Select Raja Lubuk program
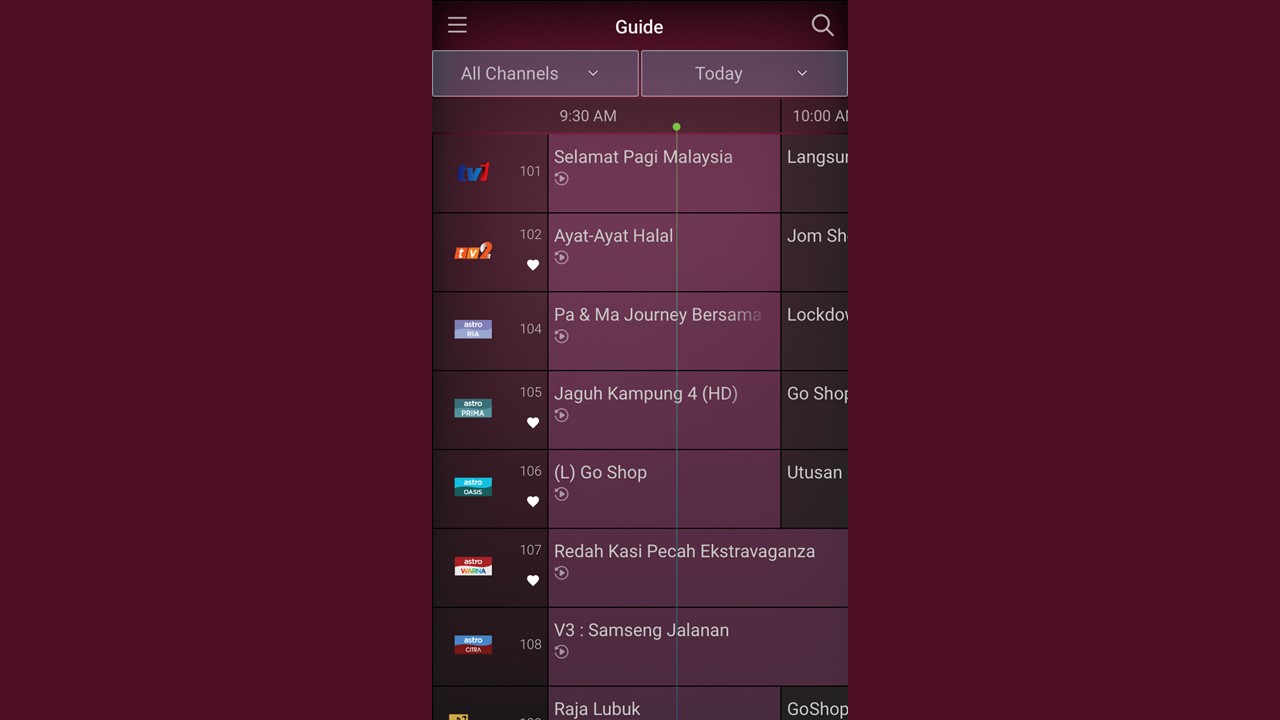The width and height of the screenshot is (1280, 720). (x=597, y=707)
